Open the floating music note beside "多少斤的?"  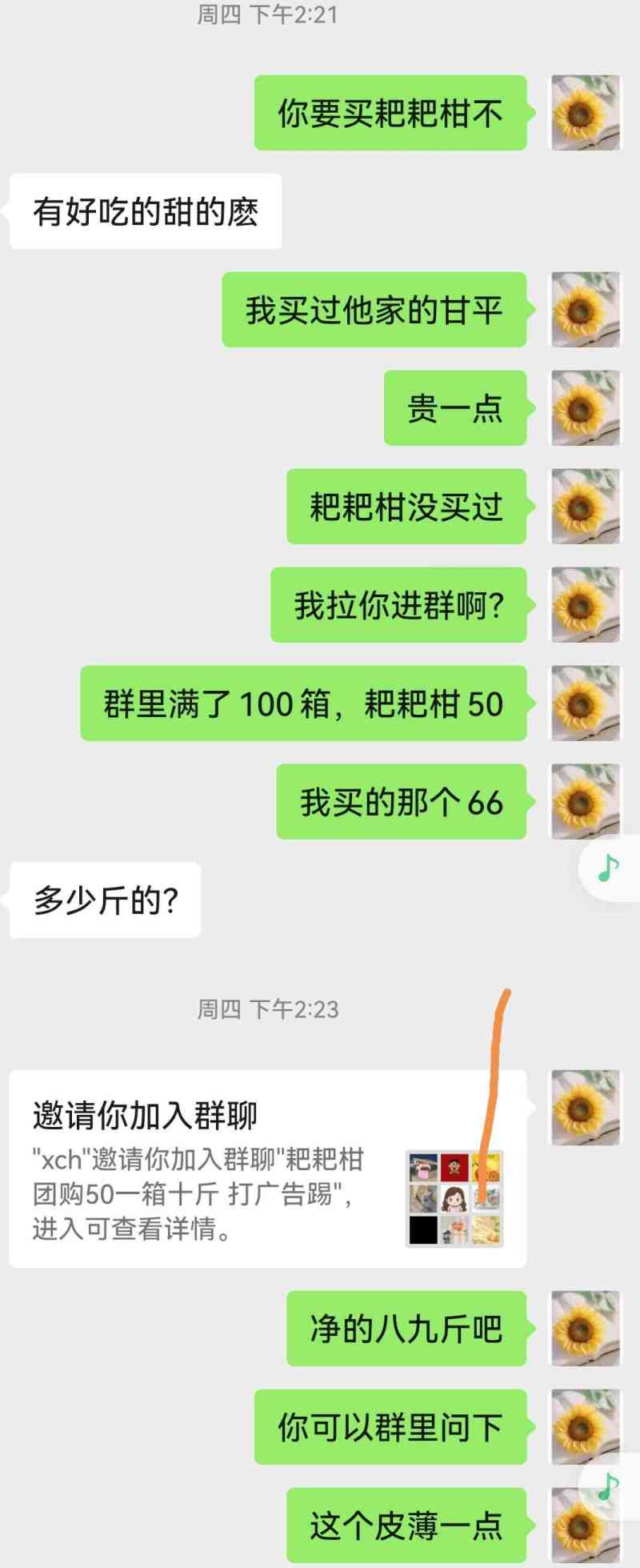(x=609, y=867)
